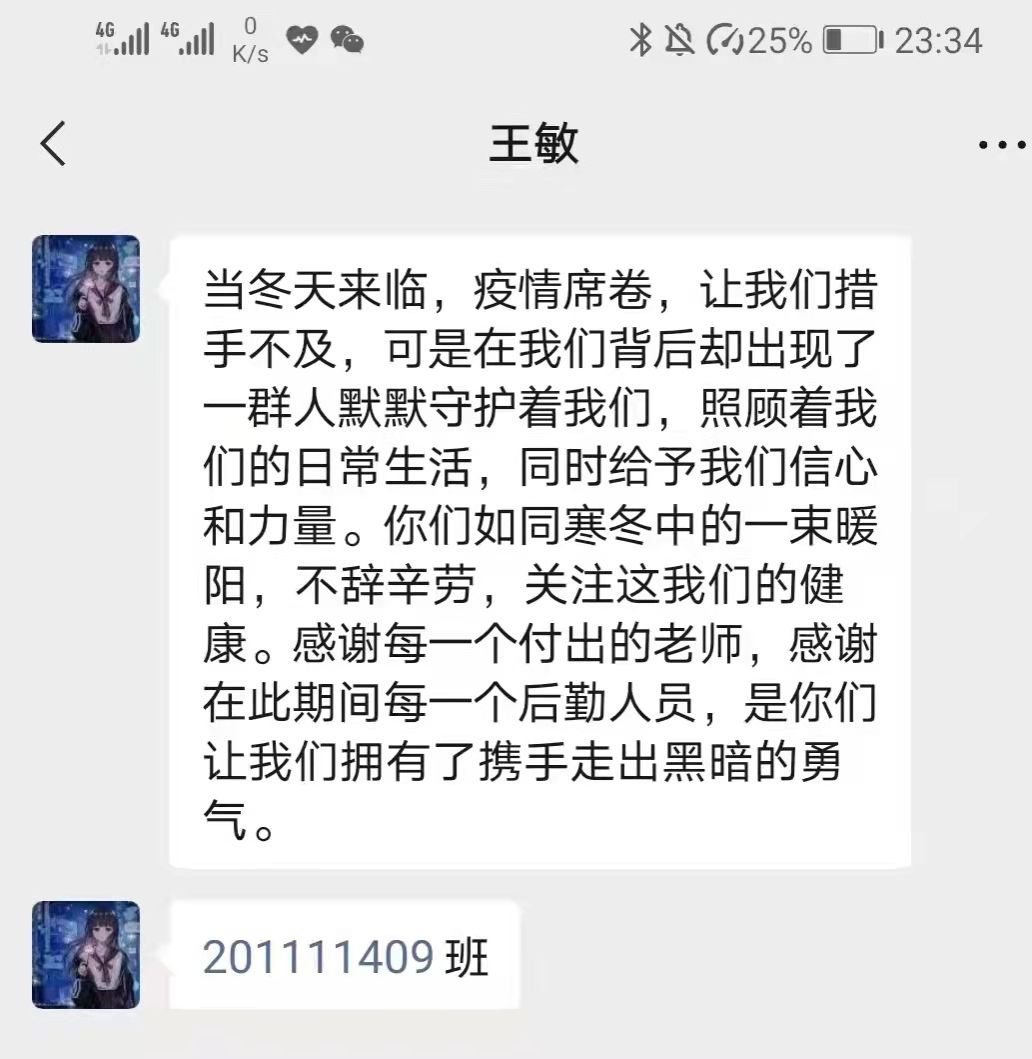Tap the highlighted number 201111409

318,958
